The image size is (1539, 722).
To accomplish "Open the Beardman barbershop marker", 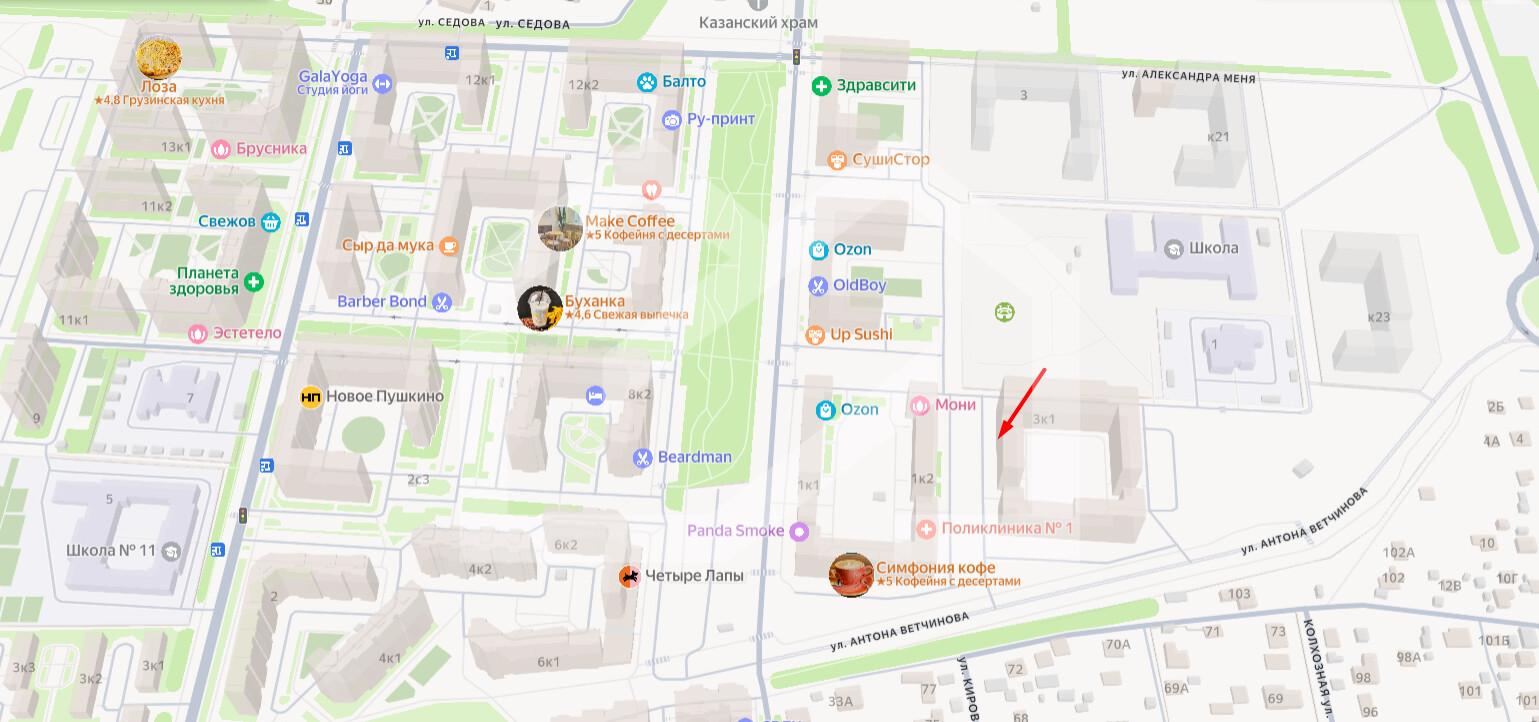I will [642, 458].
